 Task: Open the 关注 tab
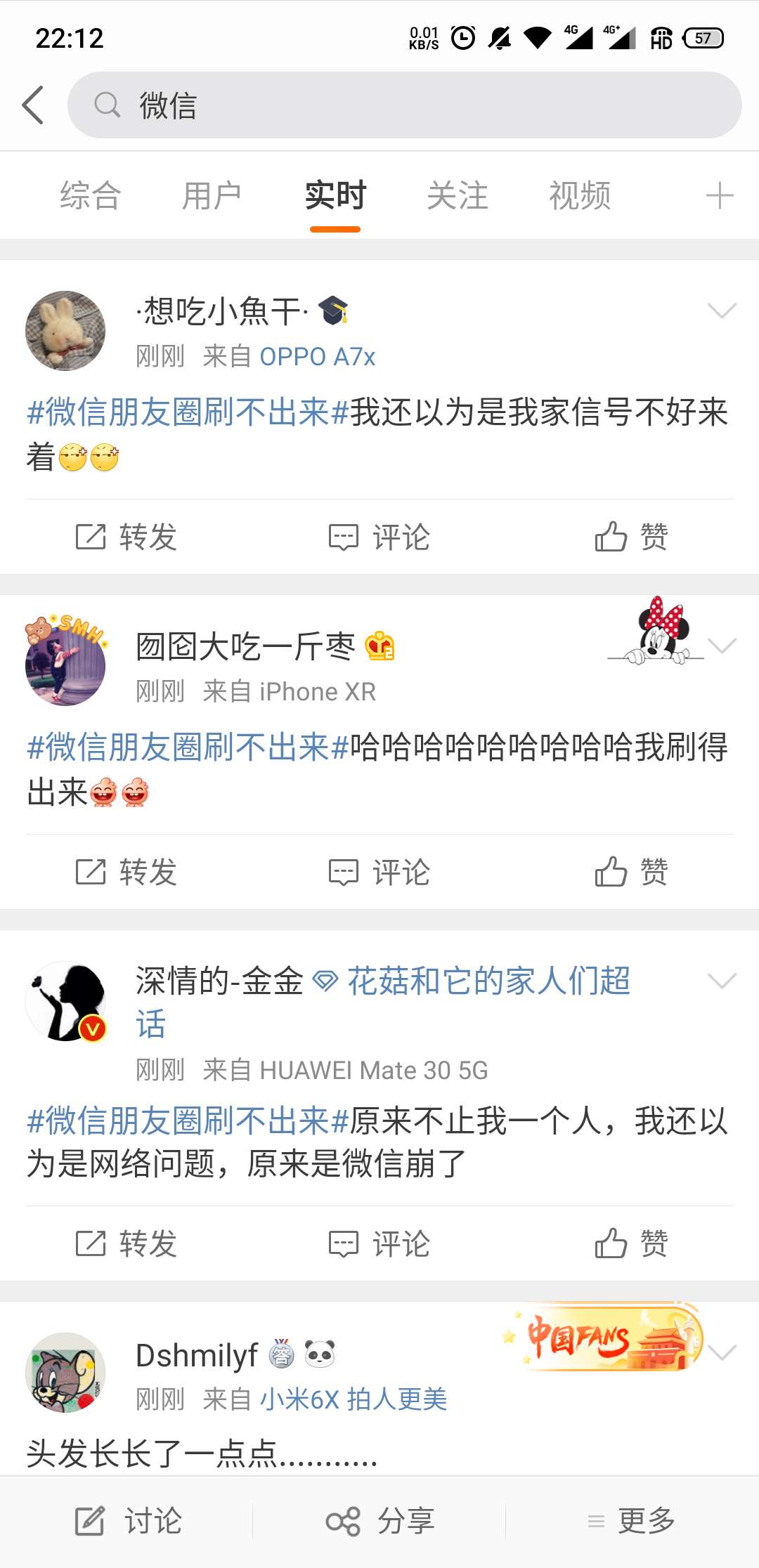tap(458, 195)
